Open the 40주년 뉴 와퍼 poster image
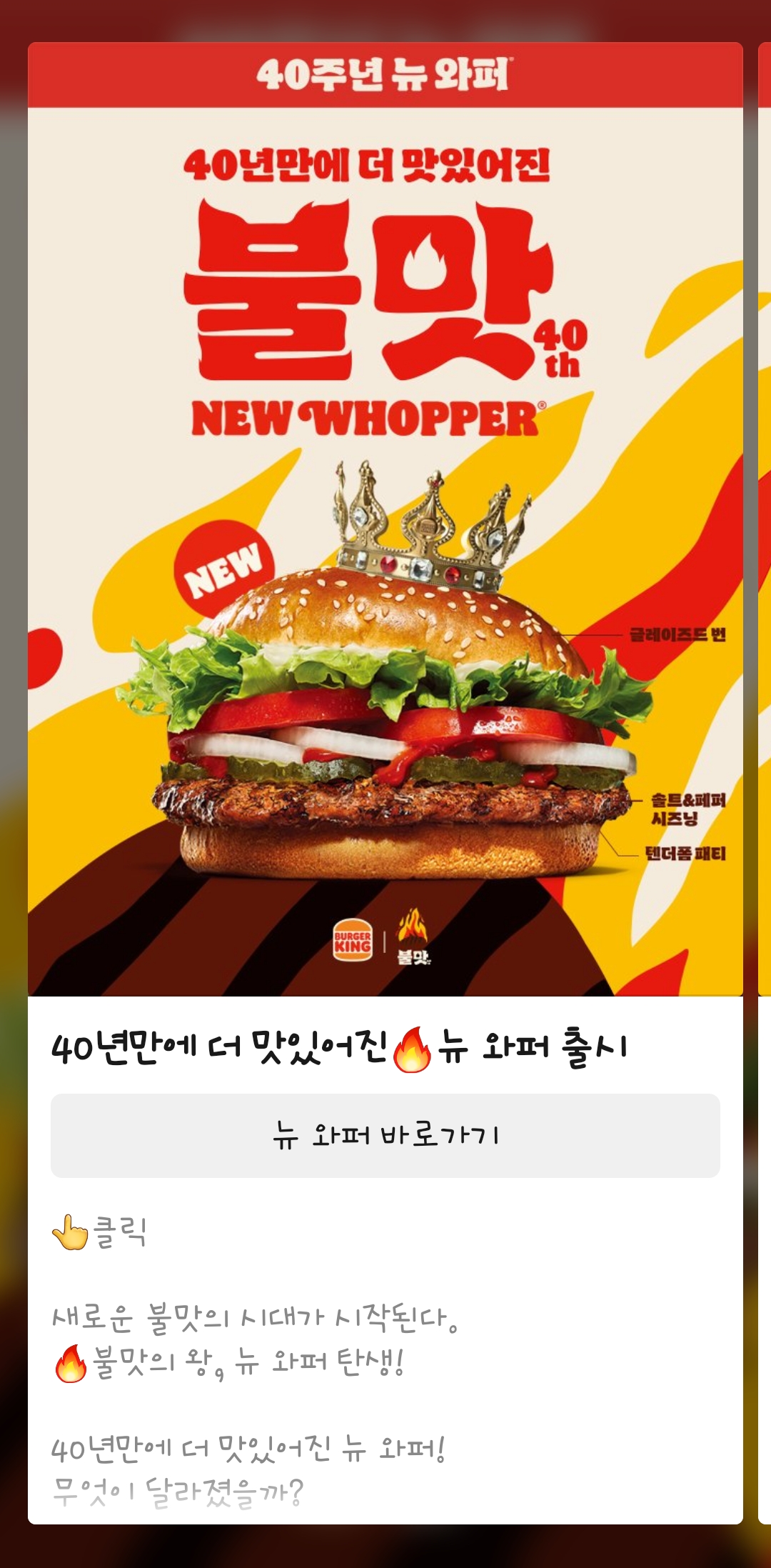The height and width of the screenshot is (1568, 771). coord(385,519)
